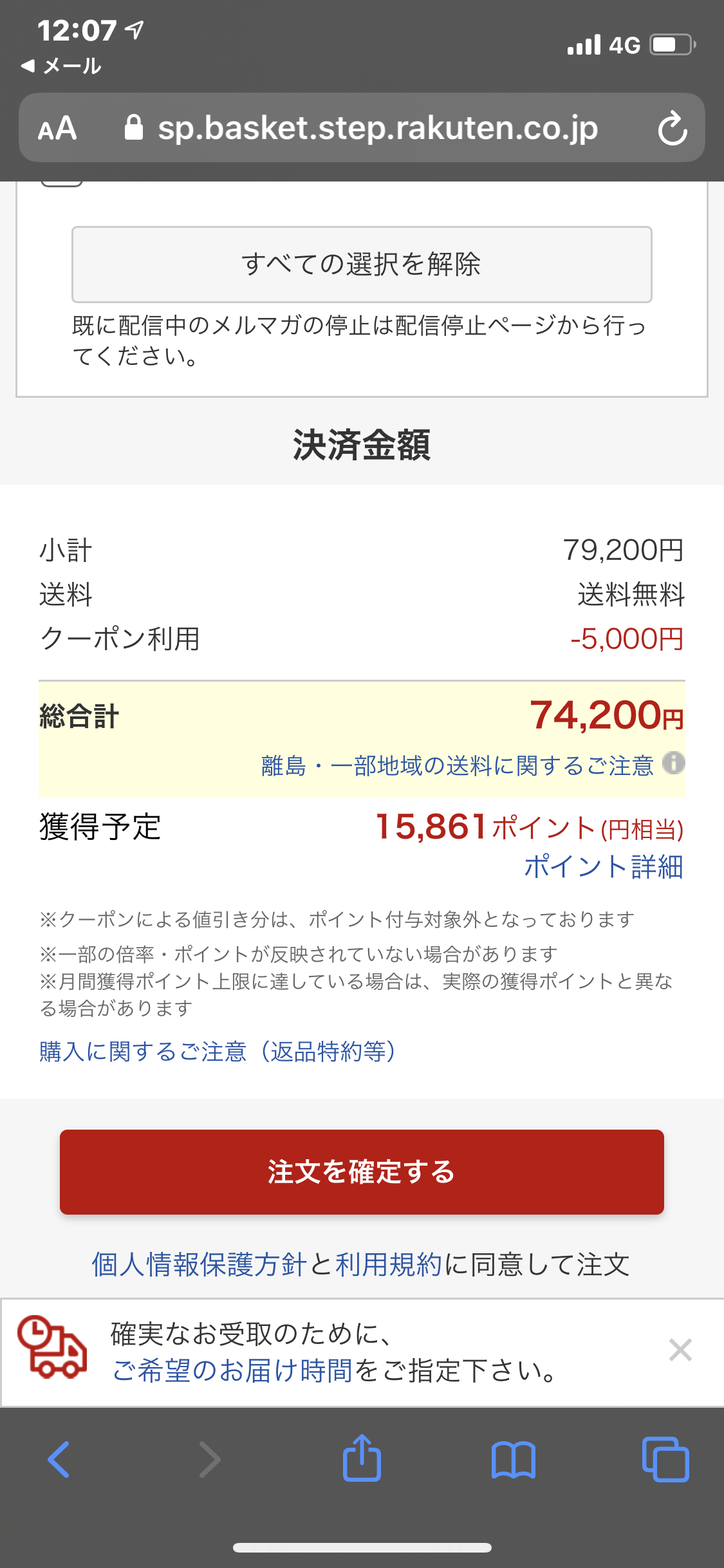Tap 注文を確定する to confirm order
This screenshot has width=724, height=1568.
pyautogui.click(x=362, y=1171)
